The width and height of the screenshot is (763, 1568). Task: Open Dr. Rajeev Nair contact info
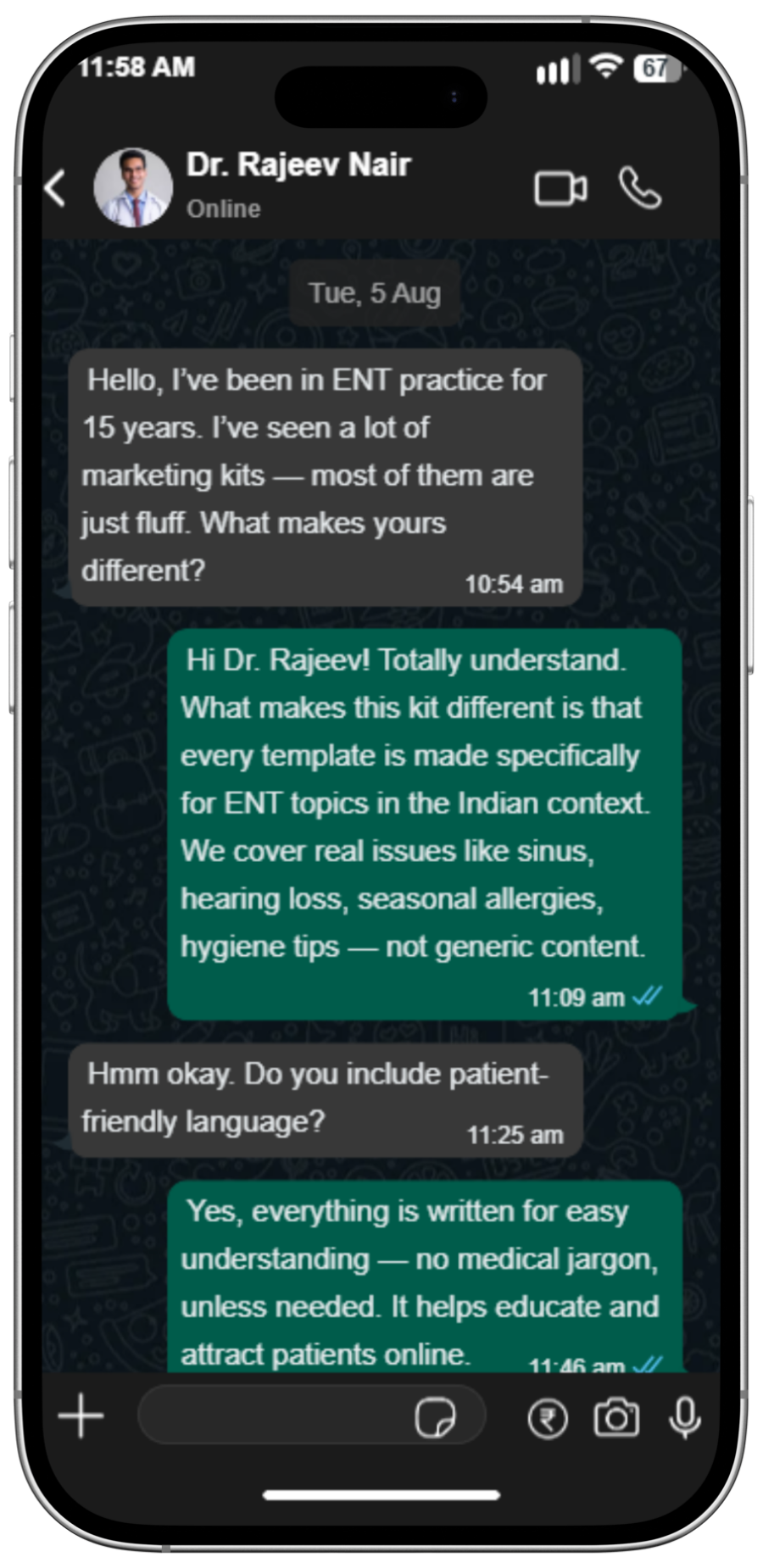pos(298,164)
